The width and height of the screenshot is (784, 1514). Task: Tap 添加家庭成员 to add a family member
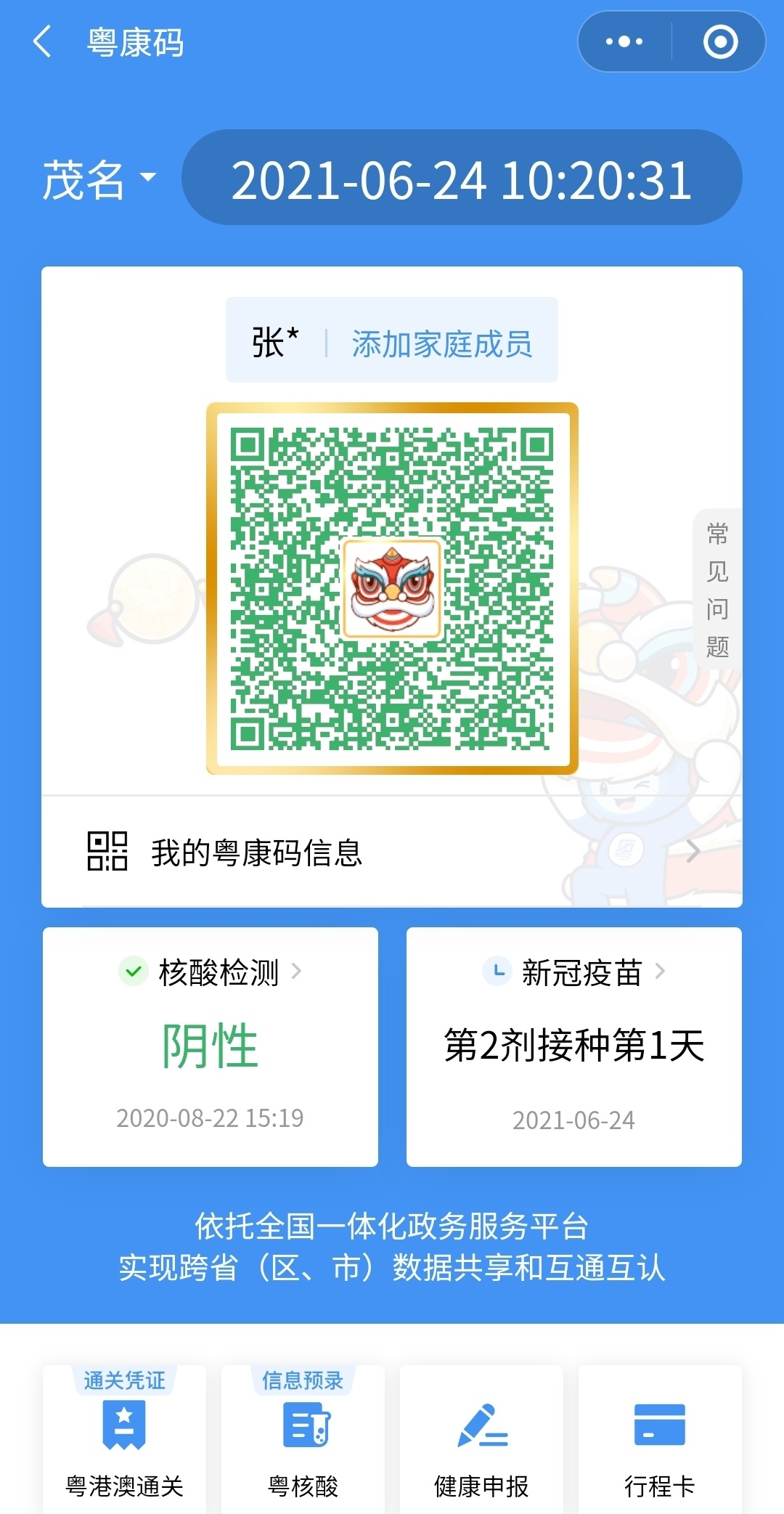point(441,343)
